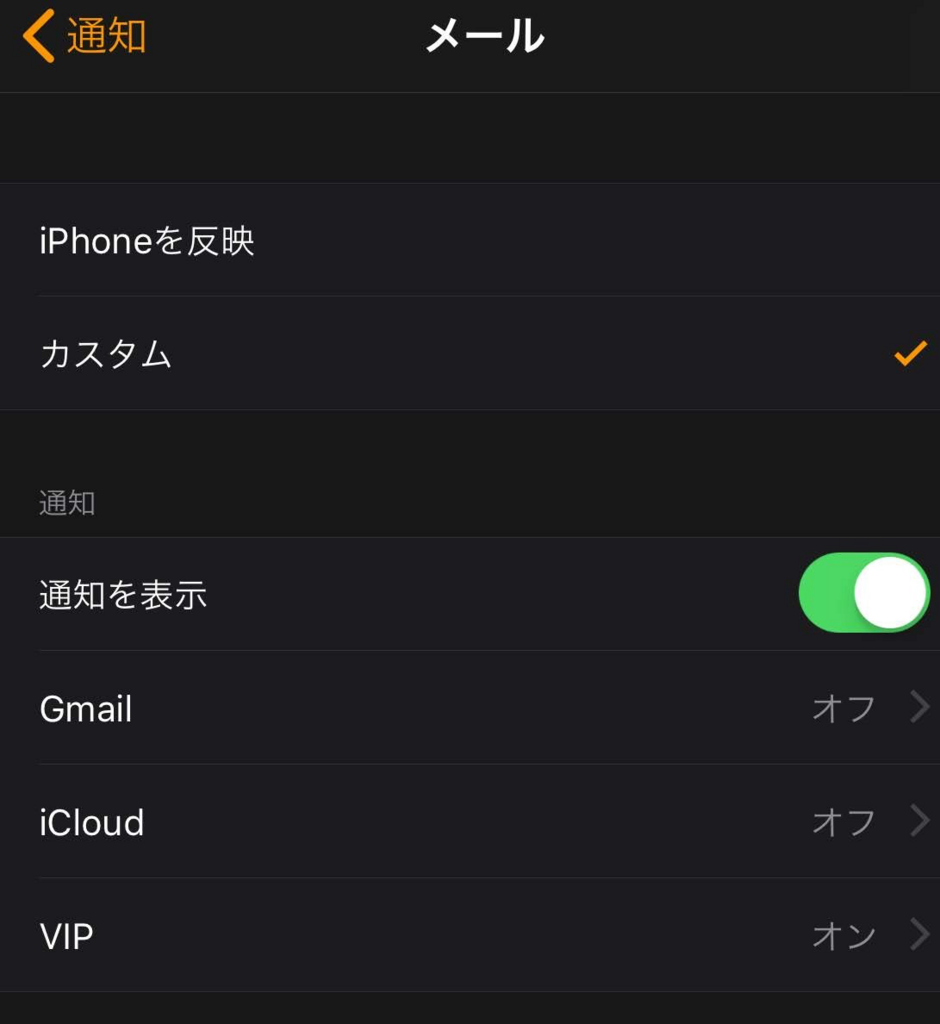The height and width of the screenshot is (1024, 940).
Task: Open Gmail notification settings
Action: coord(470,708)
